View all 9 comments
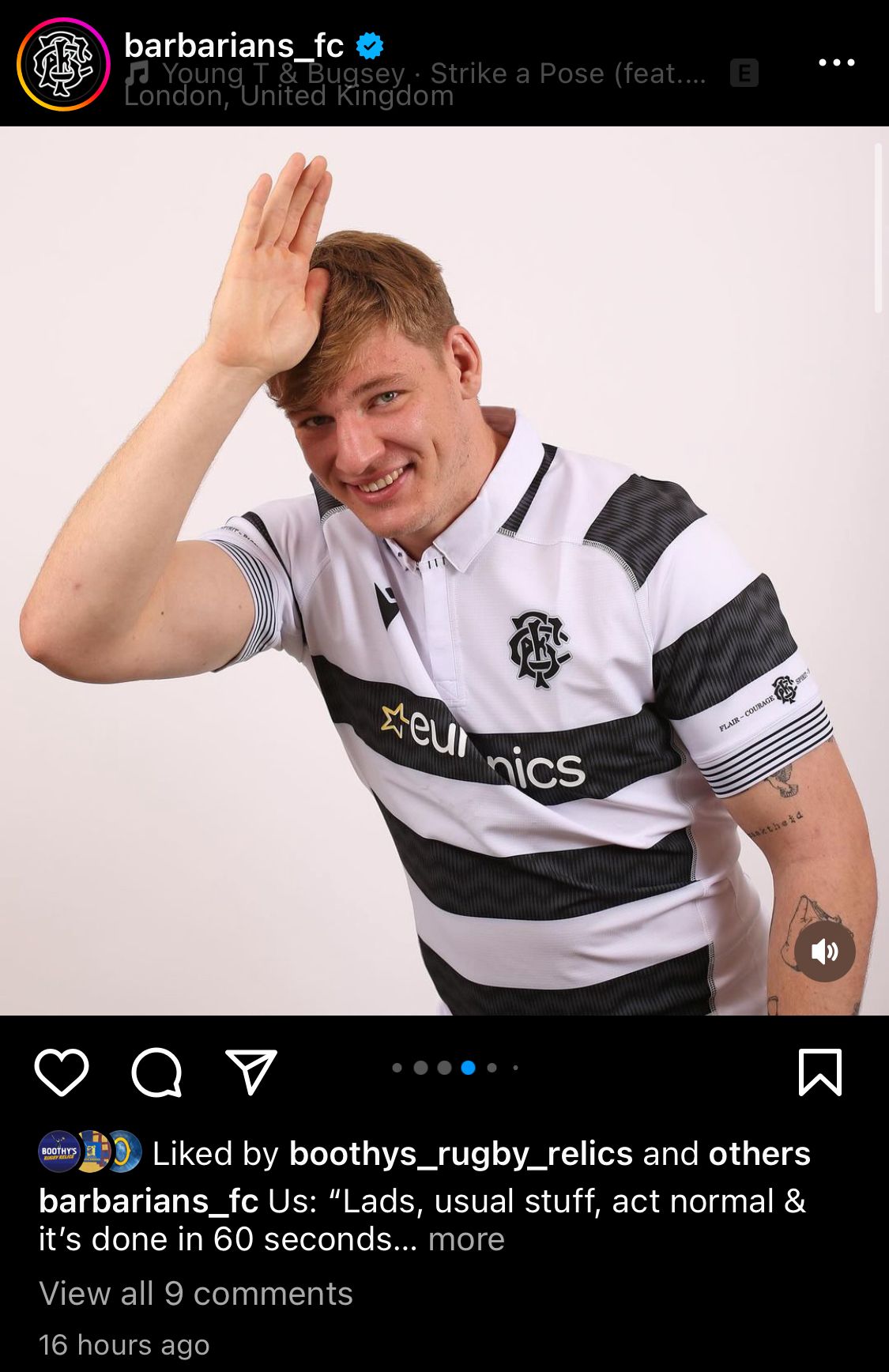 tap(196, 1294)
